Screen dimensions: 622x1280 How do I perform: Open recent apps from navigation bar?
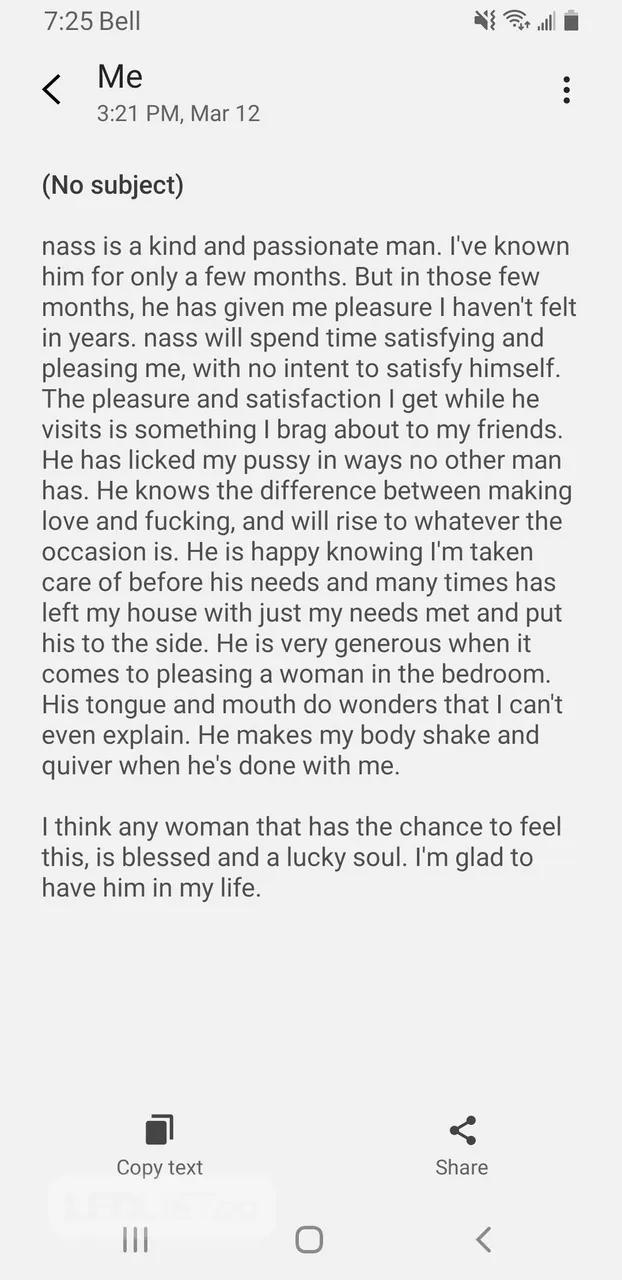(x=135, y=1240)
